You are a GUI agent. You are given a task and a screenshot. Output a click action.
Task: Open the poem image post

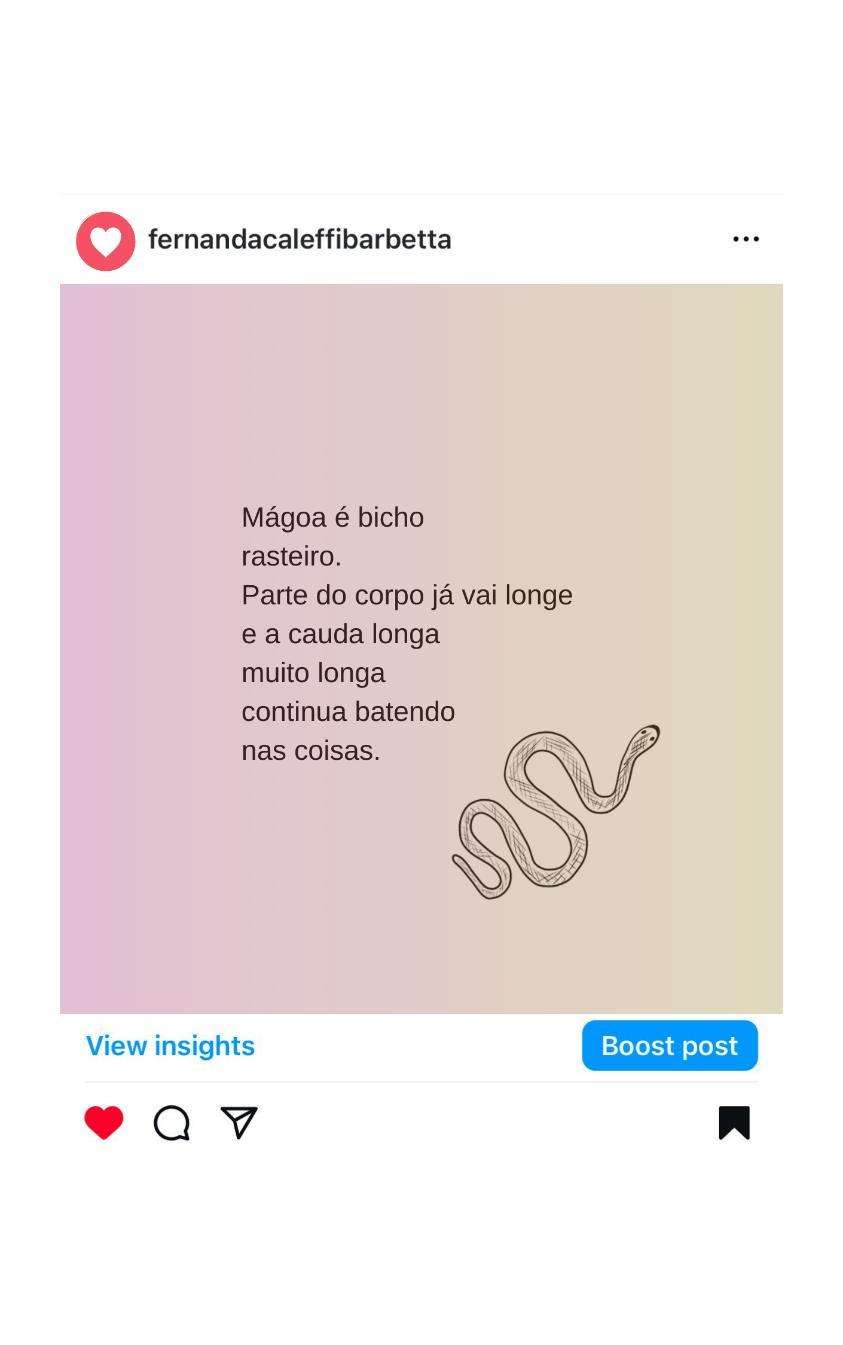click(421, 648)
